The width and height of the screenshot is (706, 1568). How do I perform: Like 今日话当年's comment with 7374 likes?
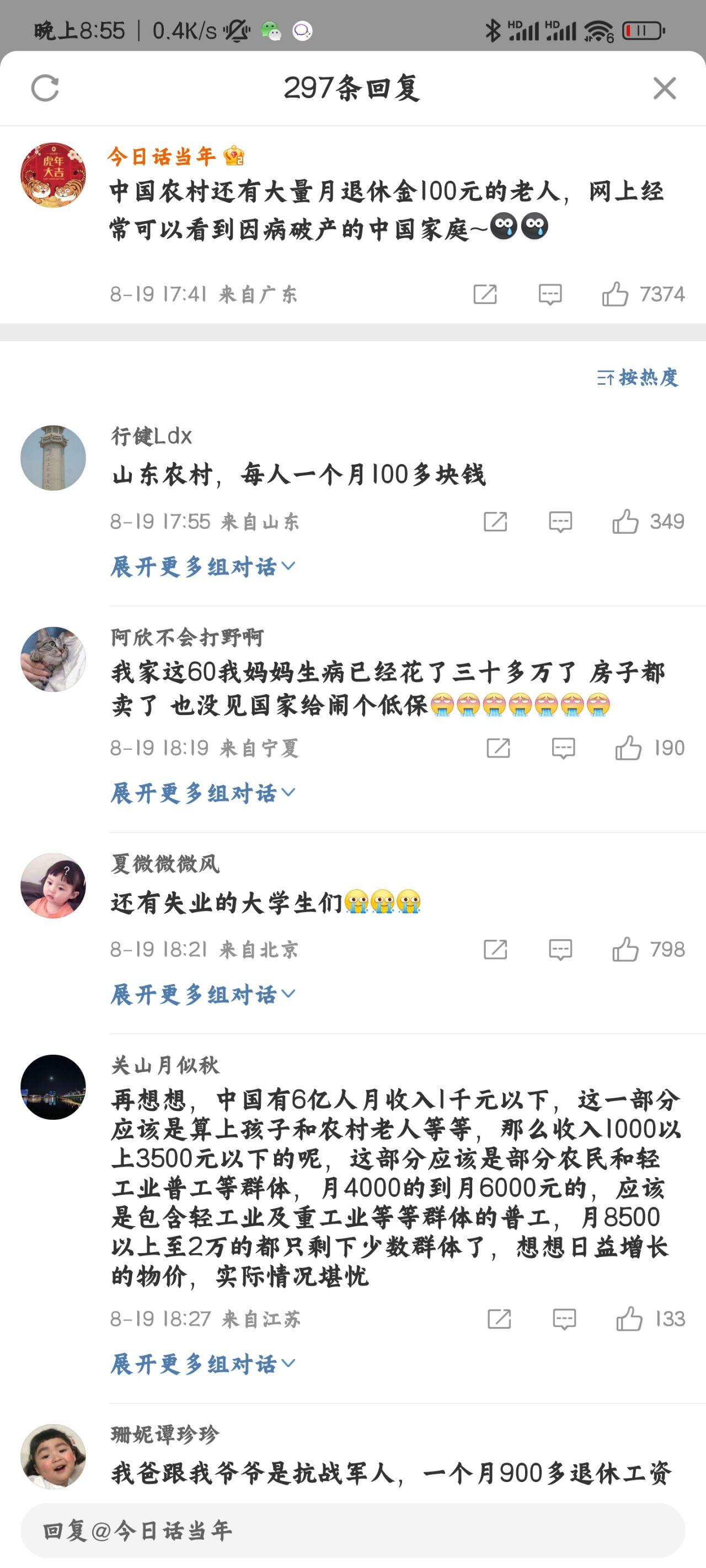[615, 294]
